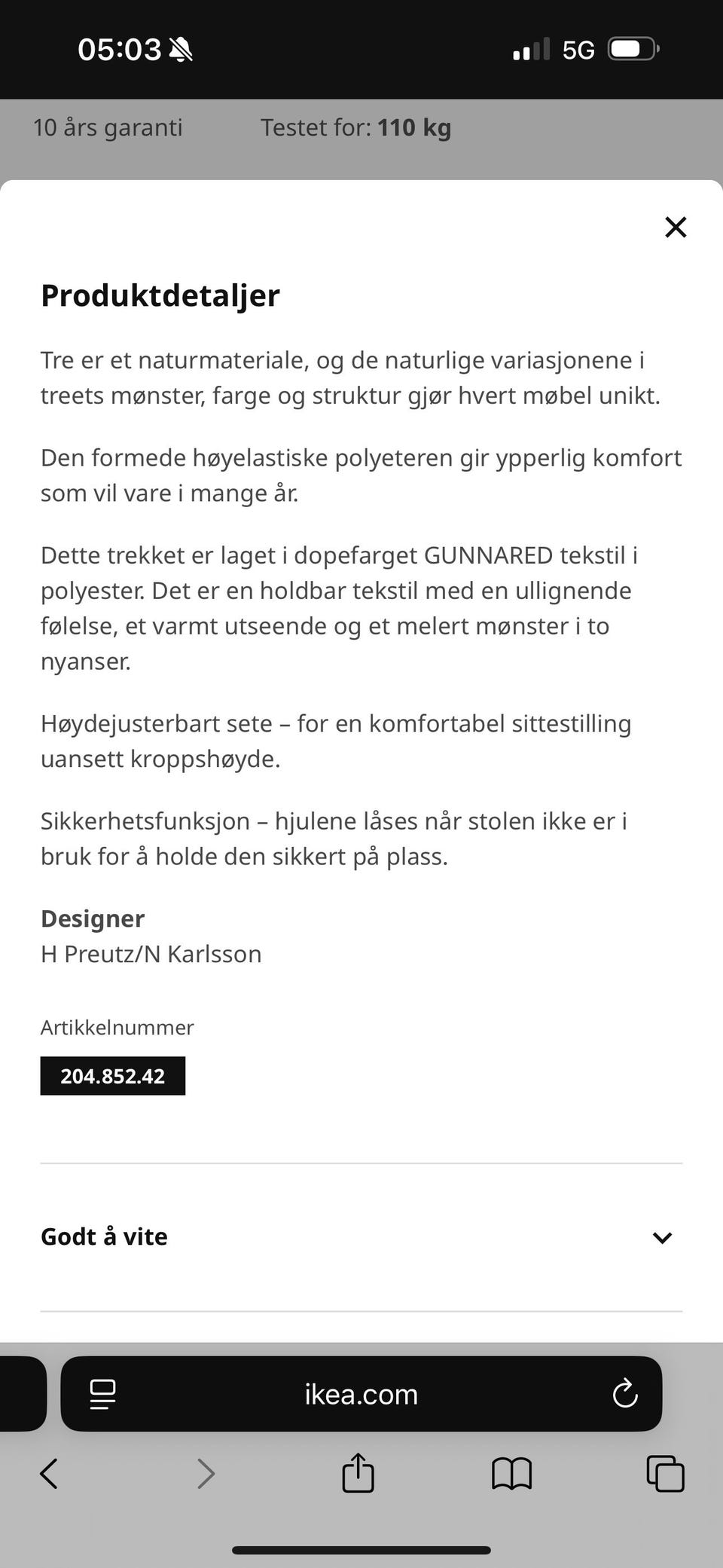
Task: Open Safari bookmarks
Action: point(511,1474)
